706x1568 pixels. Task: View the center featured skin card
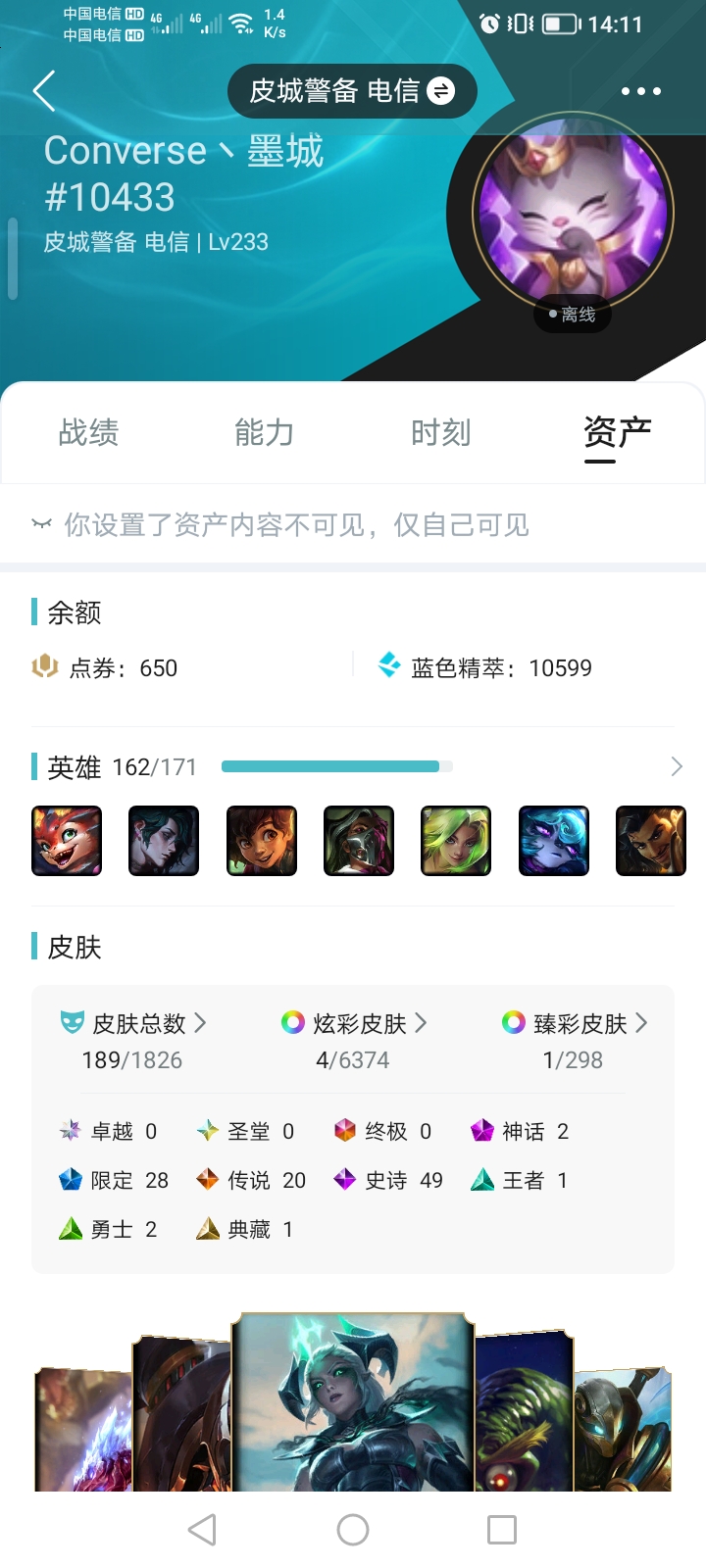point(353,1401)
